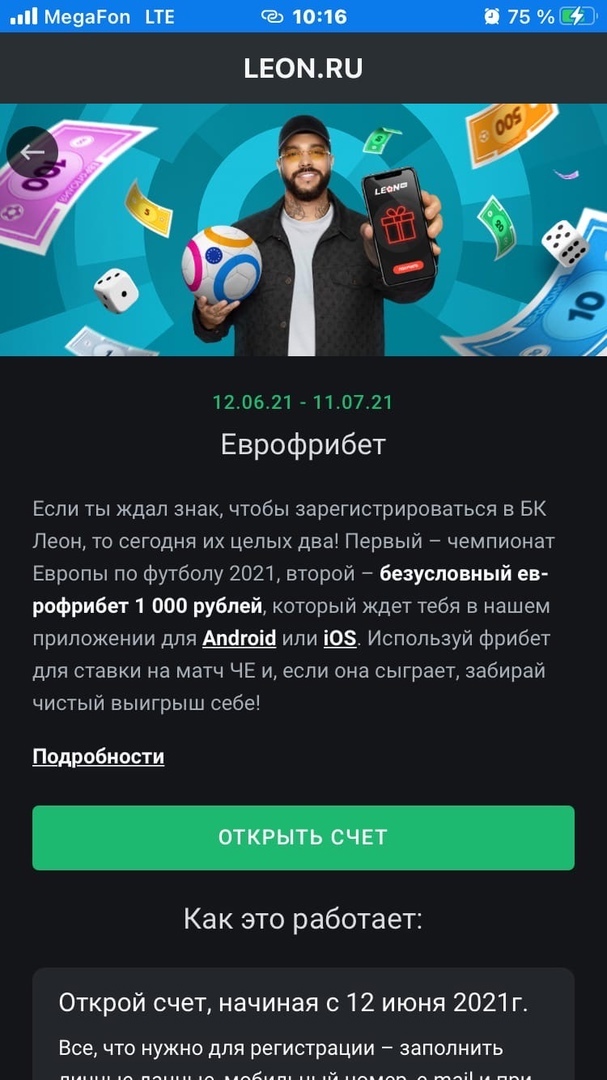Open the Подробности details link
The width and height of the screenshot is (607, 1080).
point(98,757)
